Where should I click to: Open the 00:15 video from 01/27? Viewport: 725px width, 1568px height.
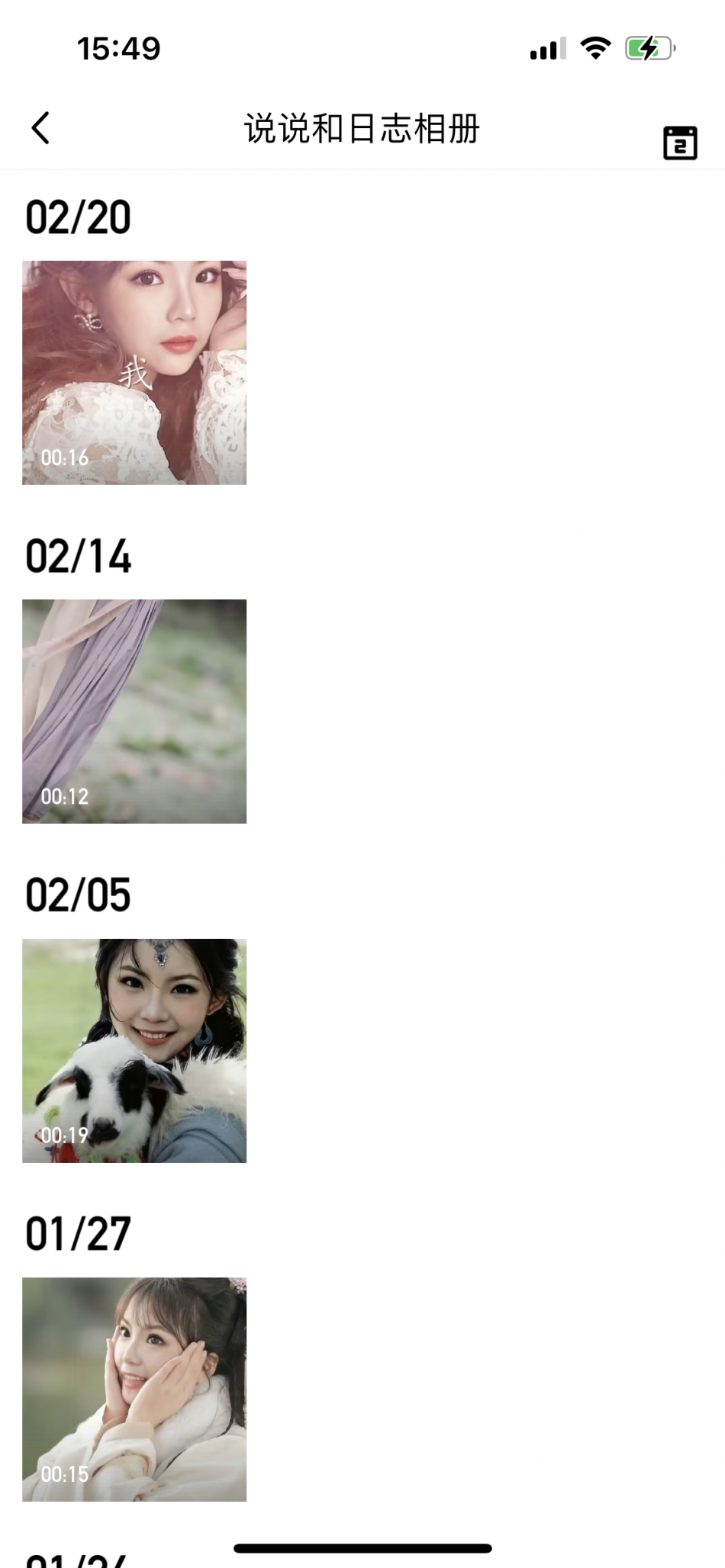coord(134,1389)
